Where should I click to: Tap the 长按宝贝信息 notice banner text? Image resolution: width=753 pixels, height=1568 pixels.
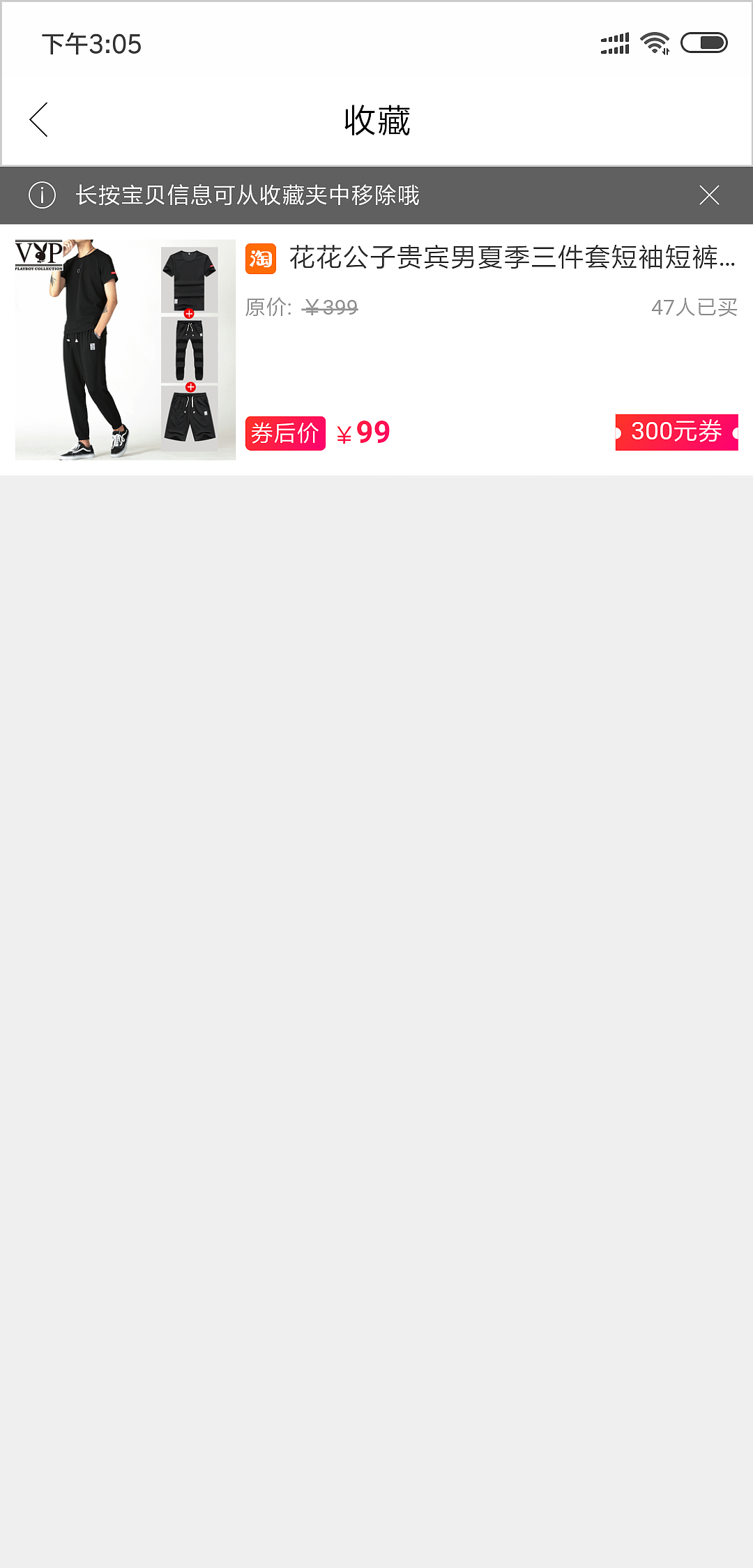click(245, 195)
